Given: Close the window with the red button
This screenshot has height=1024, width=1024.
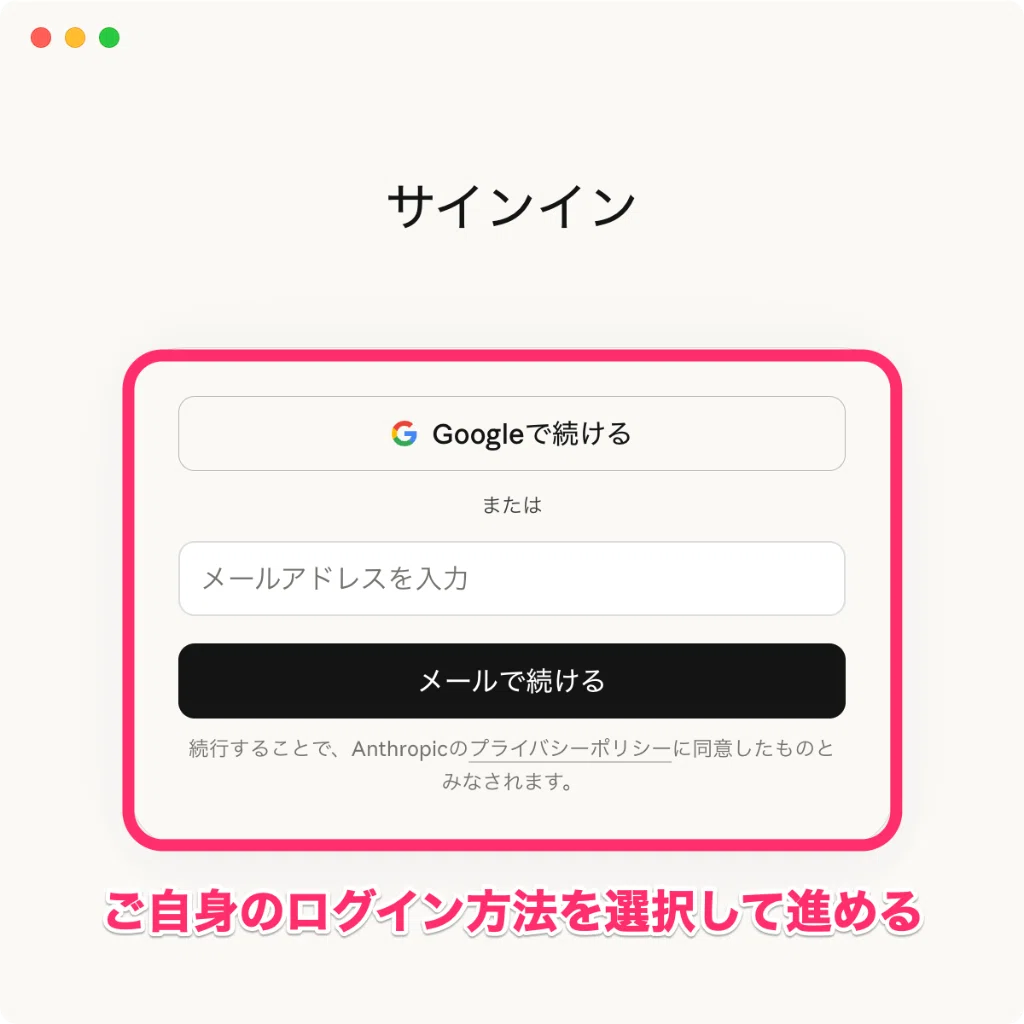Looking at the screenshot, I should [41, 38].
